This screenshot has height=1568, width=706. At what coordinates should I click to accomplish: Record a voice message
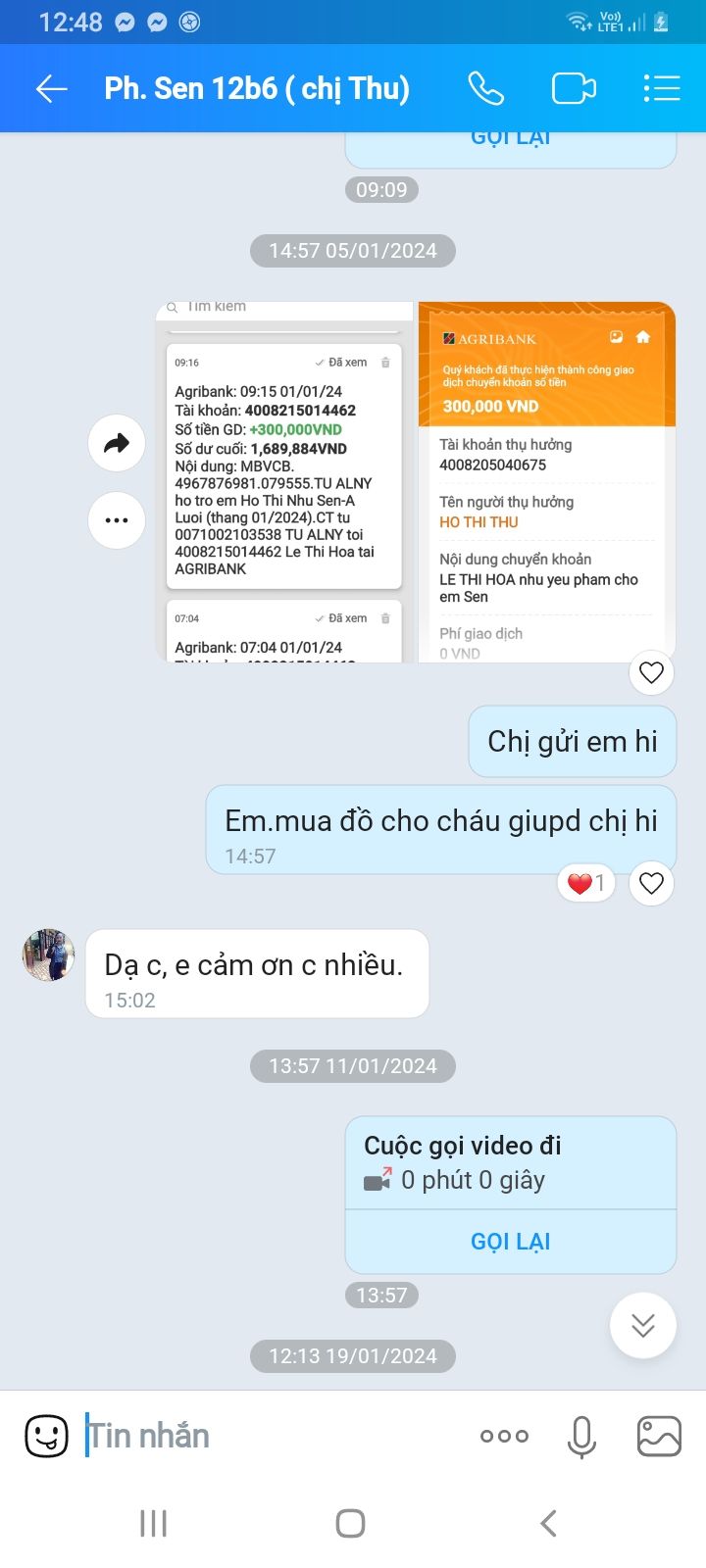coord(581,1437)
